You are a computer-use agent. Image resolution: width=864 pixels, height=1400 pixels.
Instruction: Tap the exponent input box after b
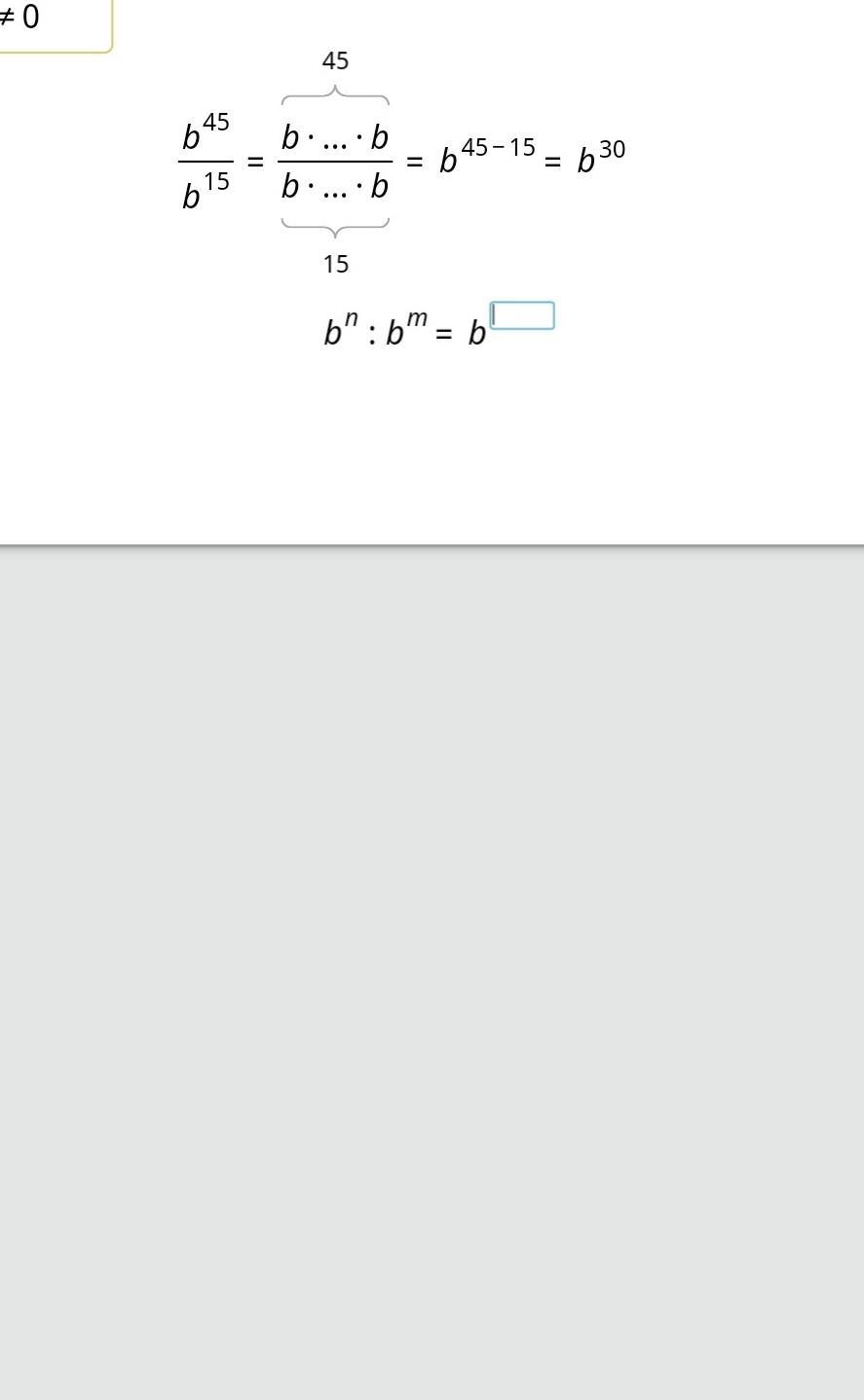523,316
